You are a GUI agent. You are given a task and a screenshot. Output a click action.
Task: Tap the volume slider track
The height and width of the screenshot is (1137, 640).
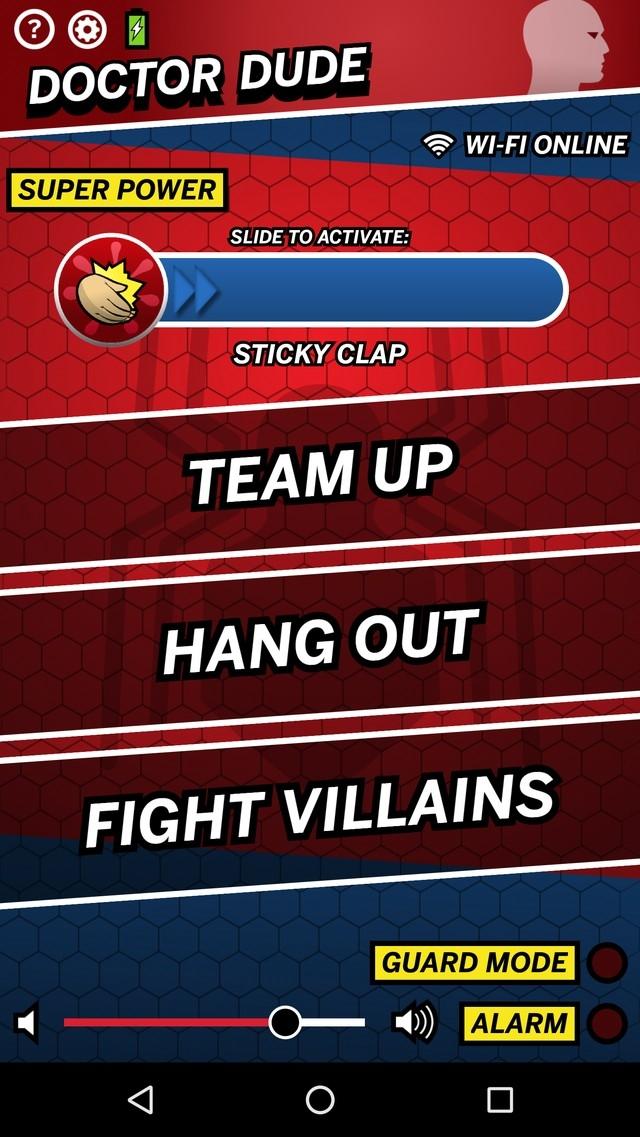click(170, 1022)
